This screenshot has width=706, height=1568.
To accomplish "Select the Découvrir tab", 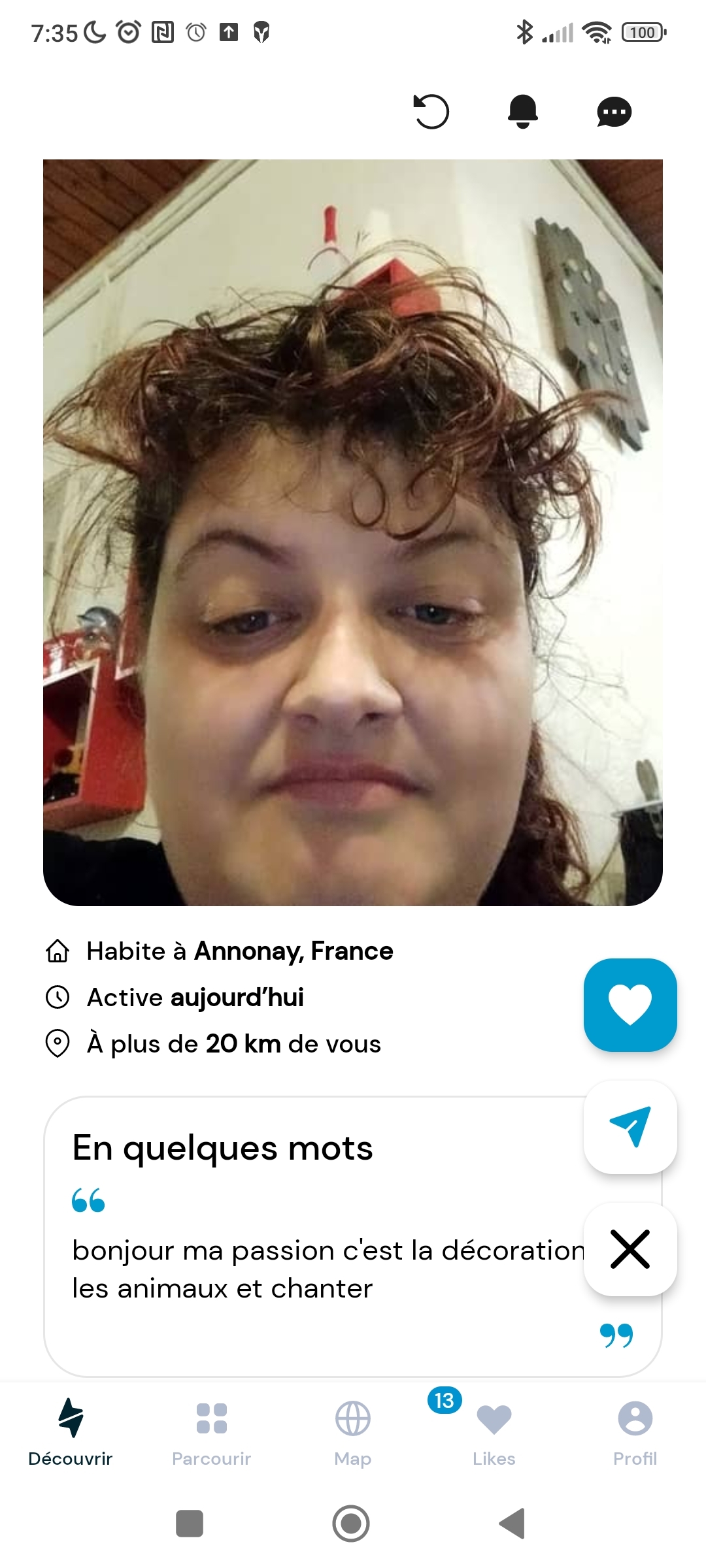I will click(x=71, y=1432).
